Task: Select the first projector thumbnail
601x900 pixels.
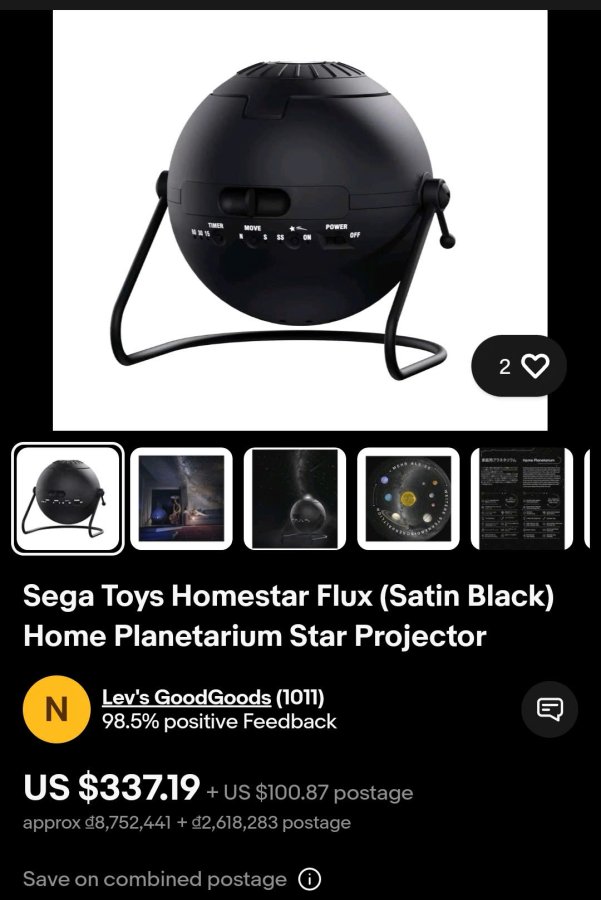Action: tap(68, 498)
